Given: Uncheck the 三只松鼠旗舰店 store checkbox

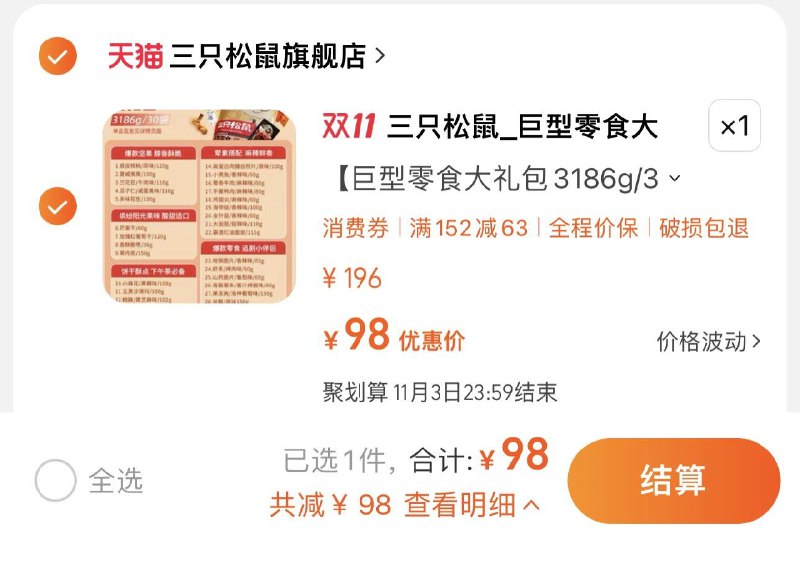Looking at the screenshot, I should coord(57,56).
